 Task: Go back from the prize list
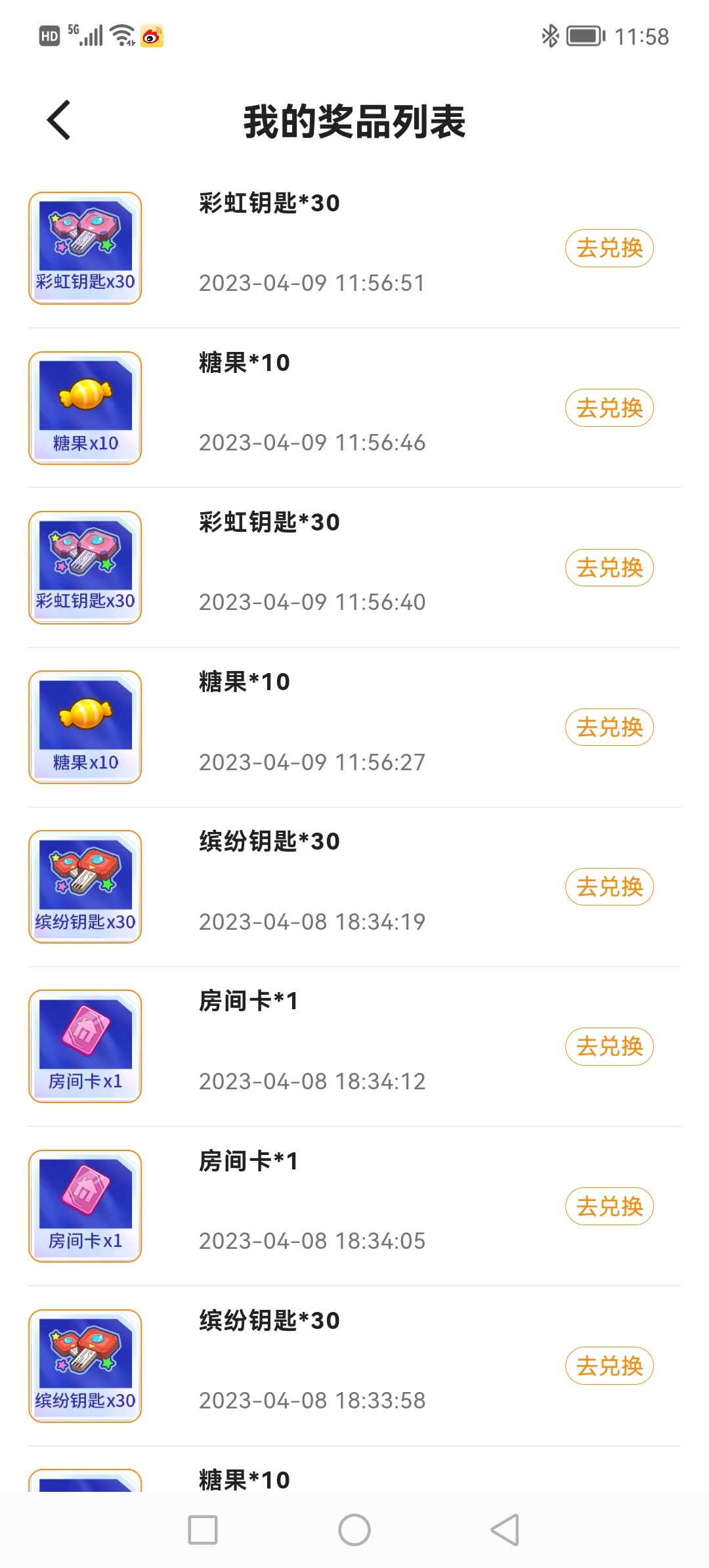(x=59, y=120)
